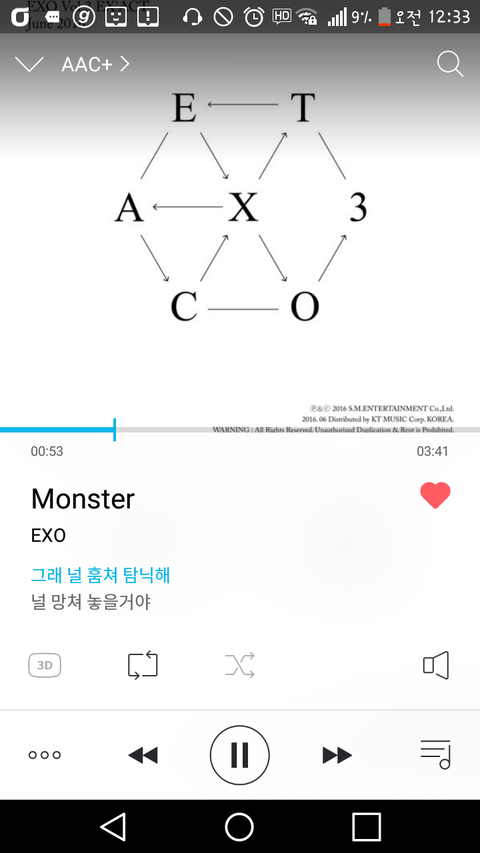Change the repeat mode
This screenshot has width=480, height=853.
point(143,665)
